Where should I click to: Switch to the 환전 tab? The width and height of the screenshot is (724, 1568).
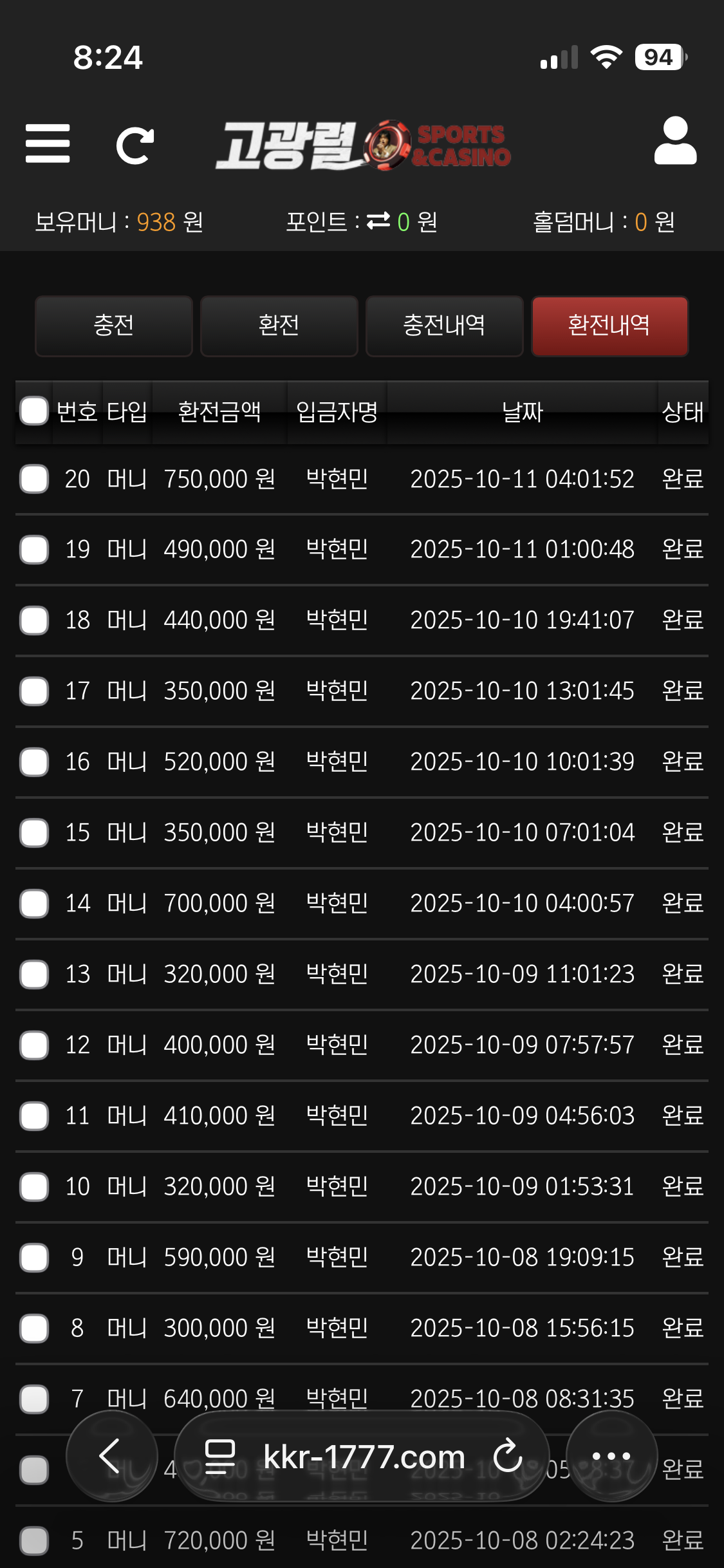[x=279, y=326]
